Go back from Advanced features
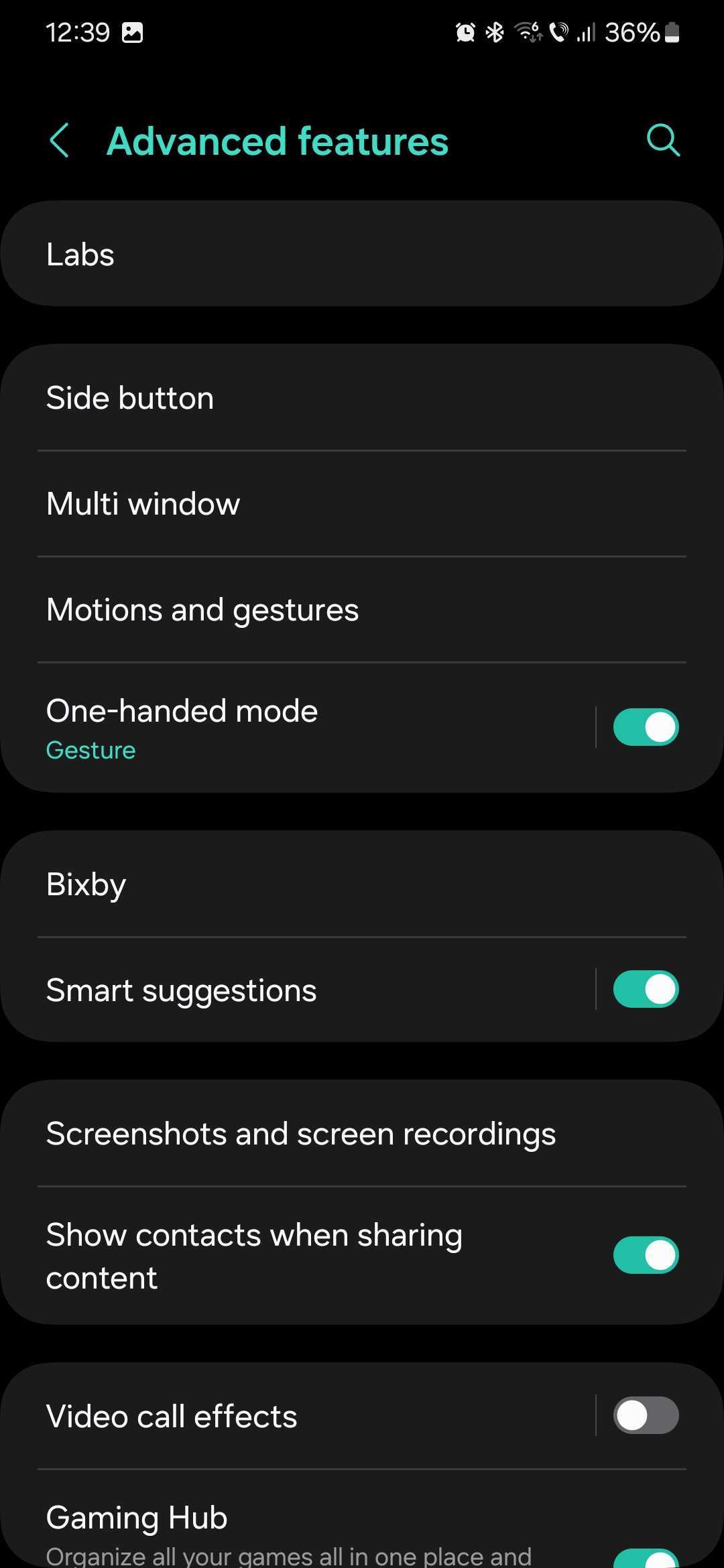724x1568 pixels. [60, 141]
